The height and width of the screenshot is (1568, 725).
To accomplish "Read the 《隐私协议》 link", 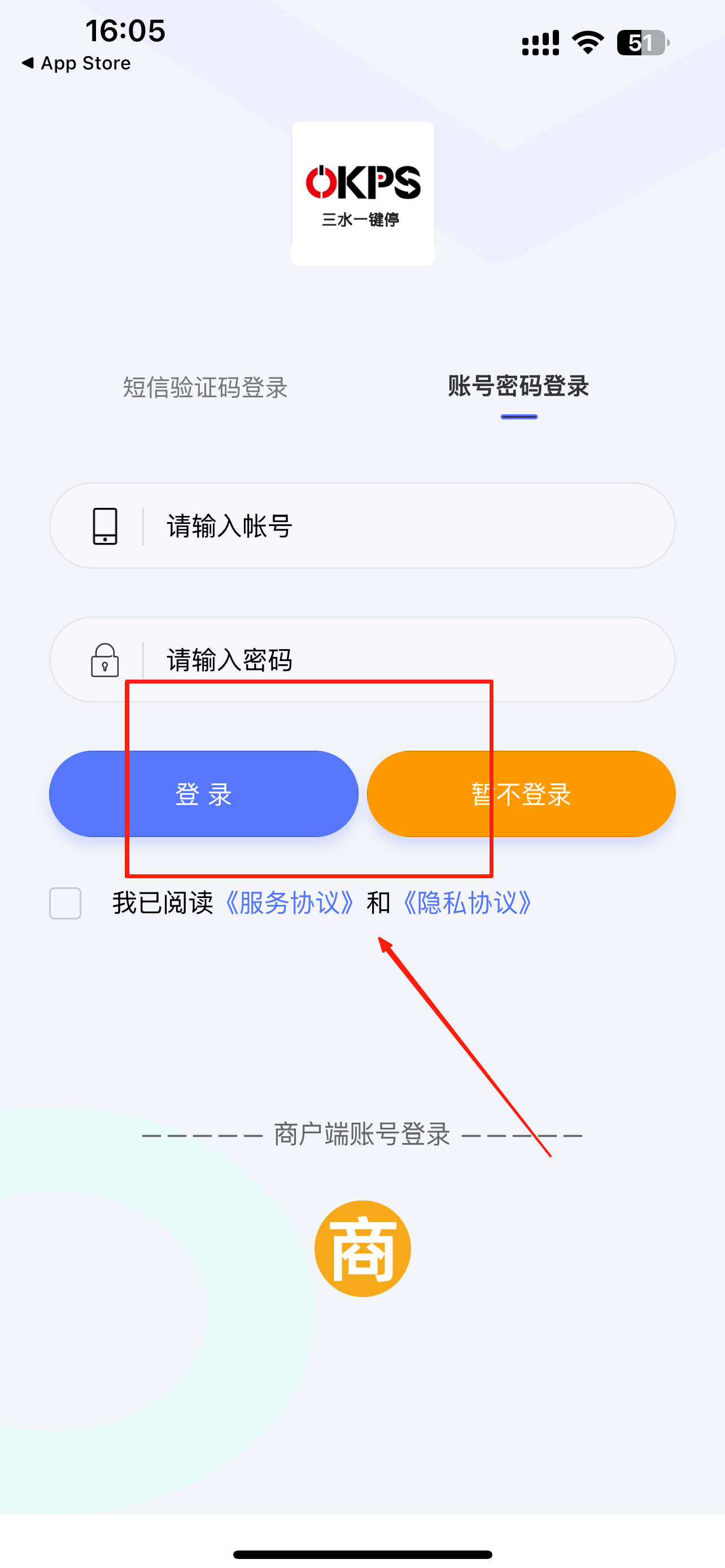I will (467, 903).
